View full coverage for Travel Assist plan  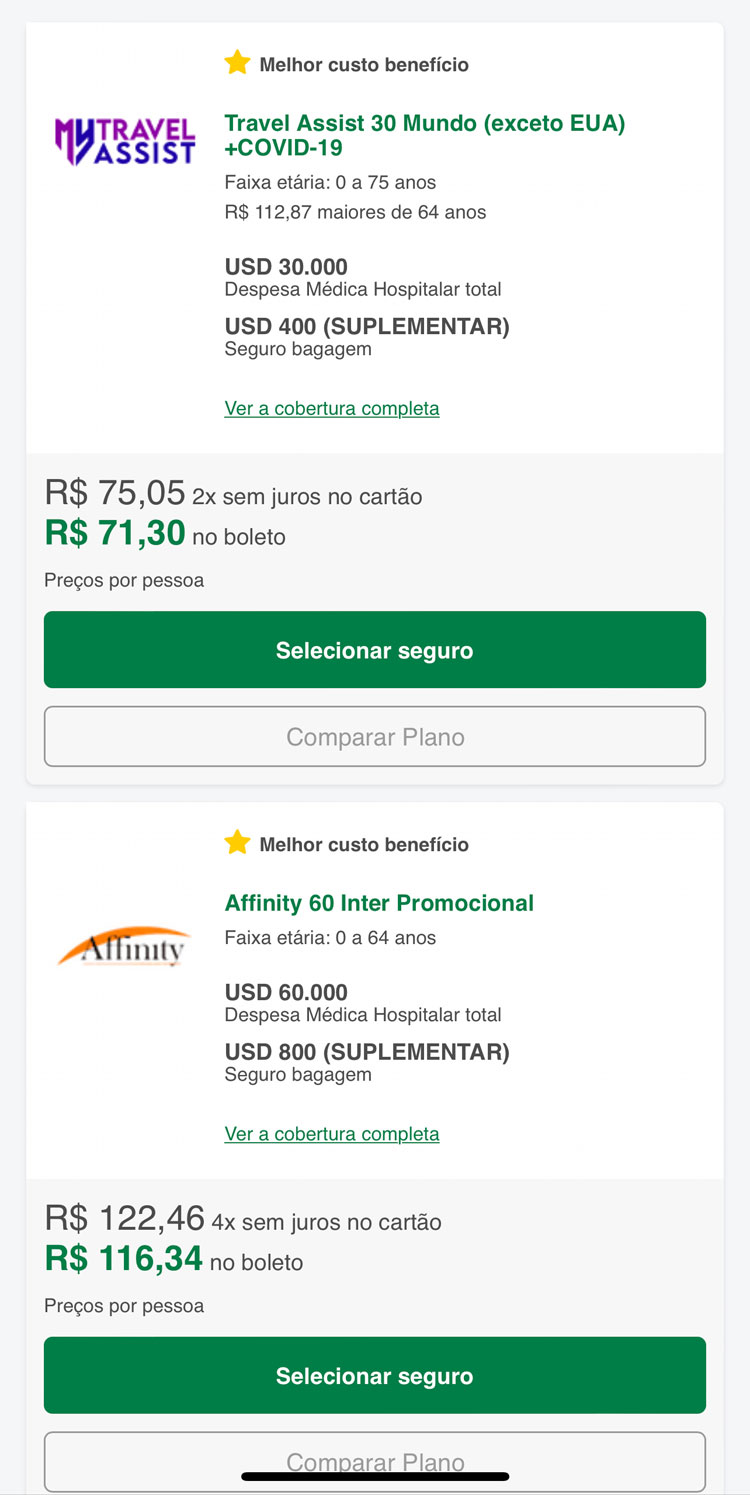pyautogui.click(x=332, y=408)
